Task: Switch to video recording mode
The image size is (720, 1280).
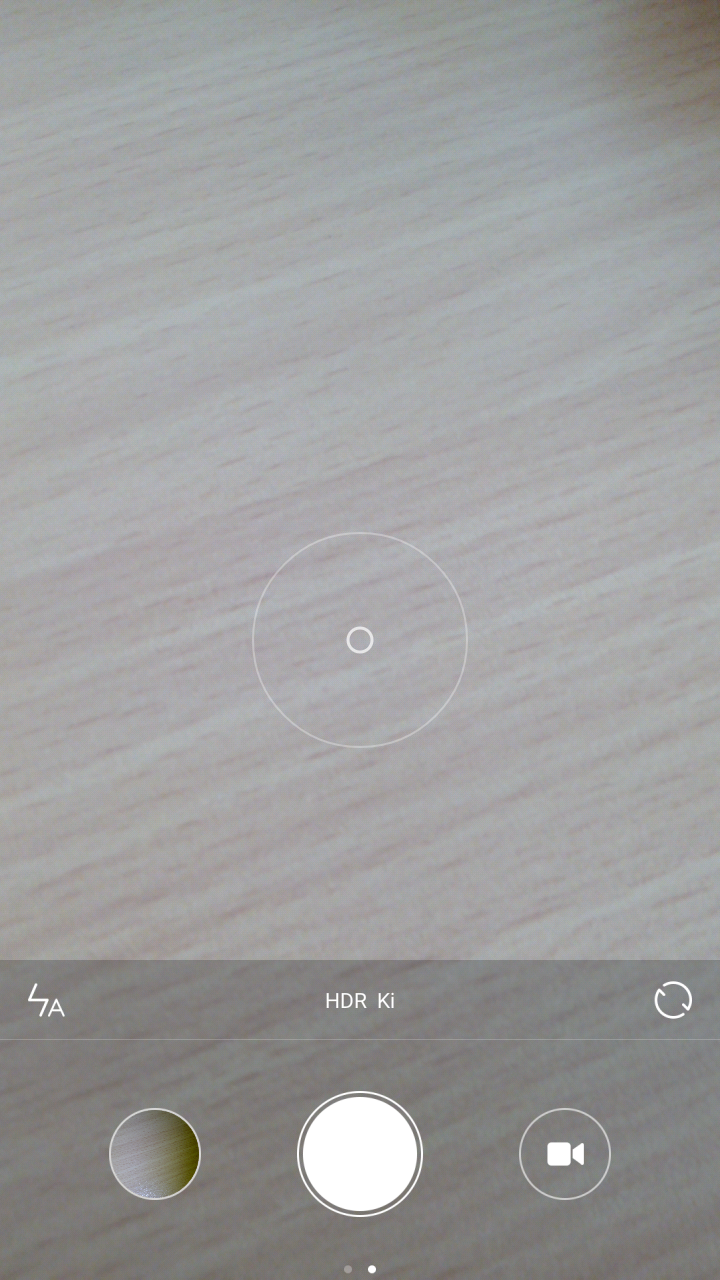Action: [565, 1154]
